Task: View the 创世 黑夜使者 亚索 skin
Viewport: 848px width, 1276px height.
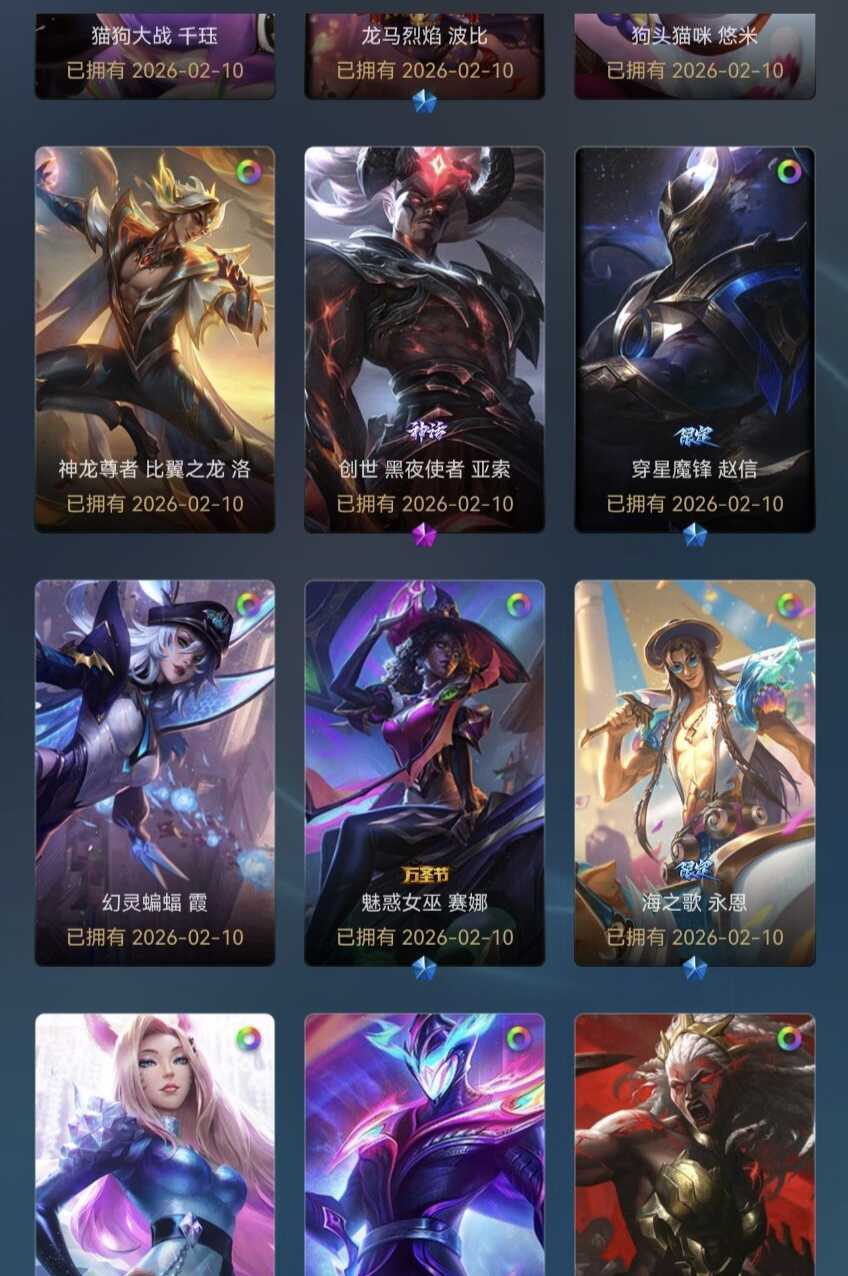Action: point(425,340)
